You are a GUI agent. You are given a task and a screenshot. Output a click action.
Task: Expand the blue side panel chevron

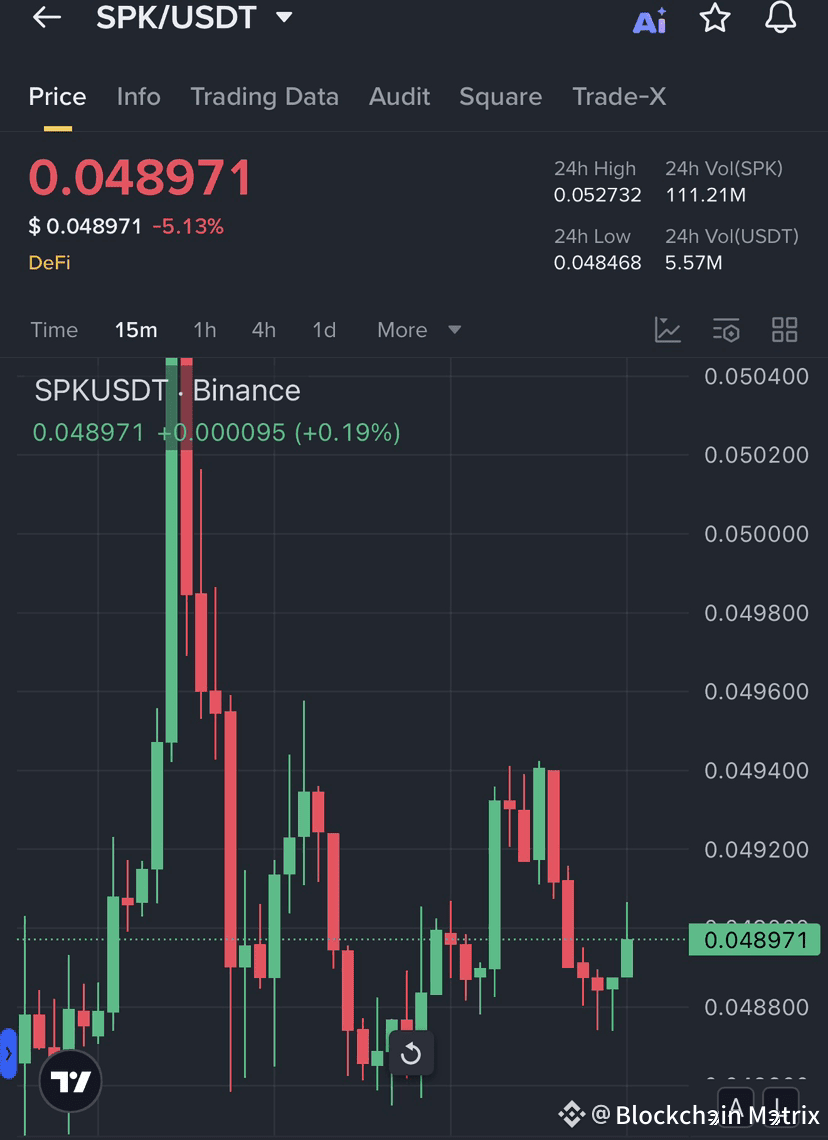(10, 1053)
